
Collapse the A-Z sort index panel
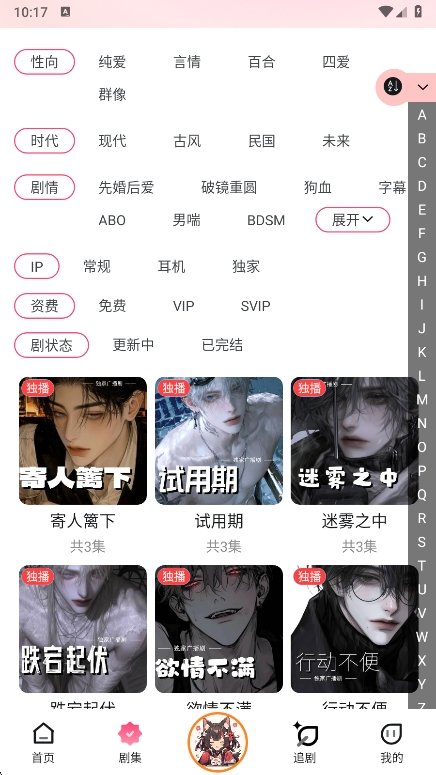tap(423, 87)
